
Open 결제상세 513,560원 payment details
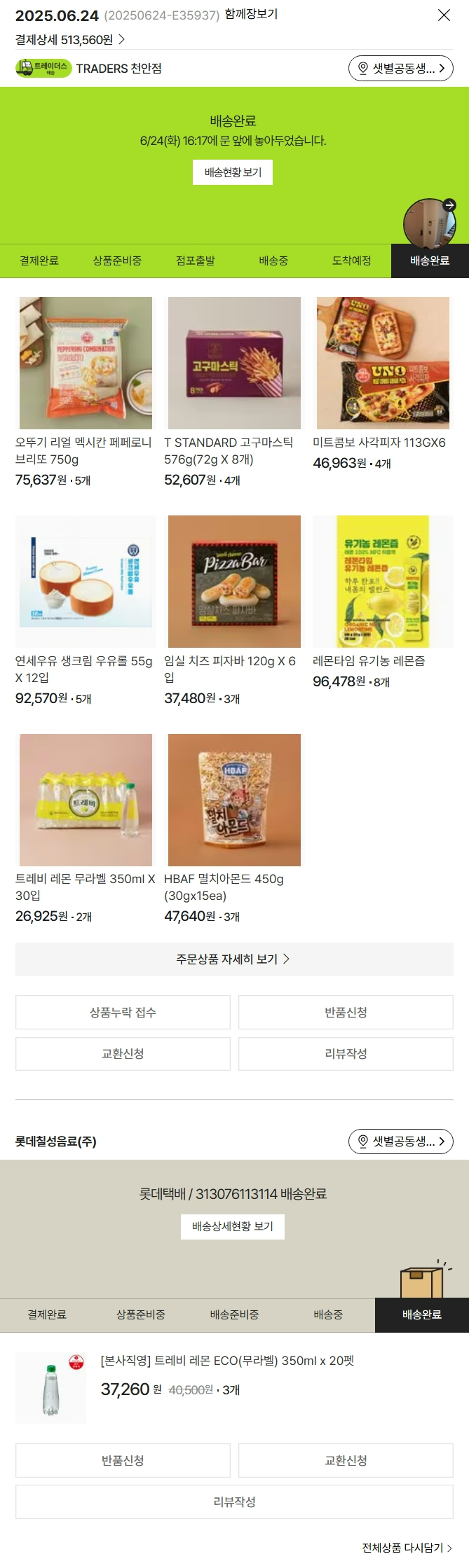tap(70, 40)
